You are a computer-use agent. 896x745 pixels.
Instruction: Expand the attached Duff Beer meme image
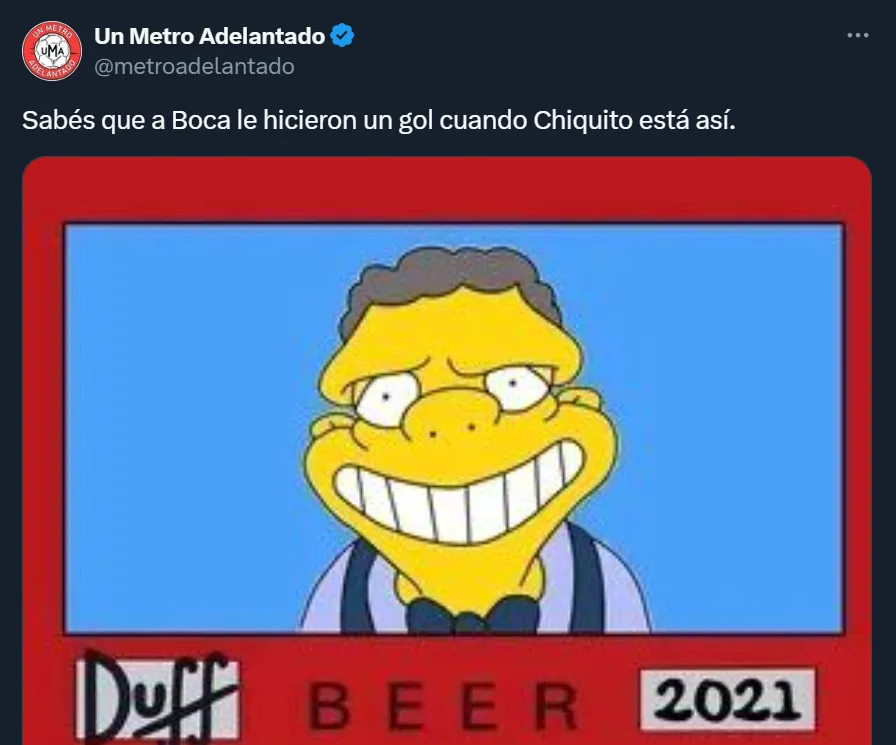[x=447, y=450]
